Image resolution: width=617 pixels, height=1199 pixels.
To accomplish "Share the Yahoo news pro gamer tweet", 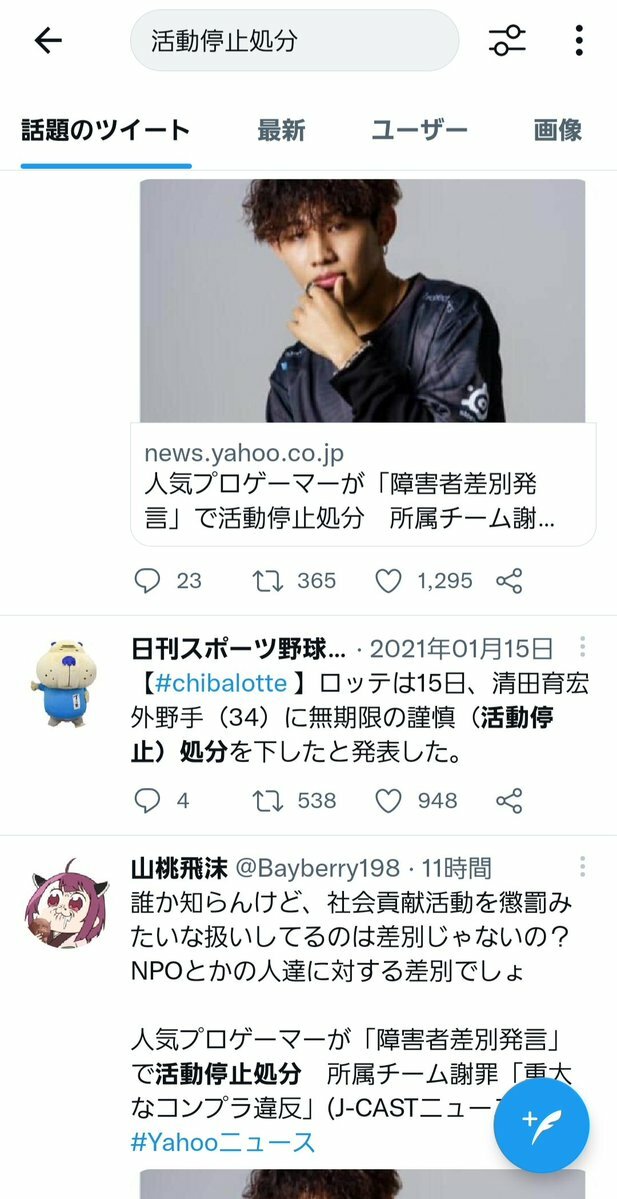I will 510,581.
